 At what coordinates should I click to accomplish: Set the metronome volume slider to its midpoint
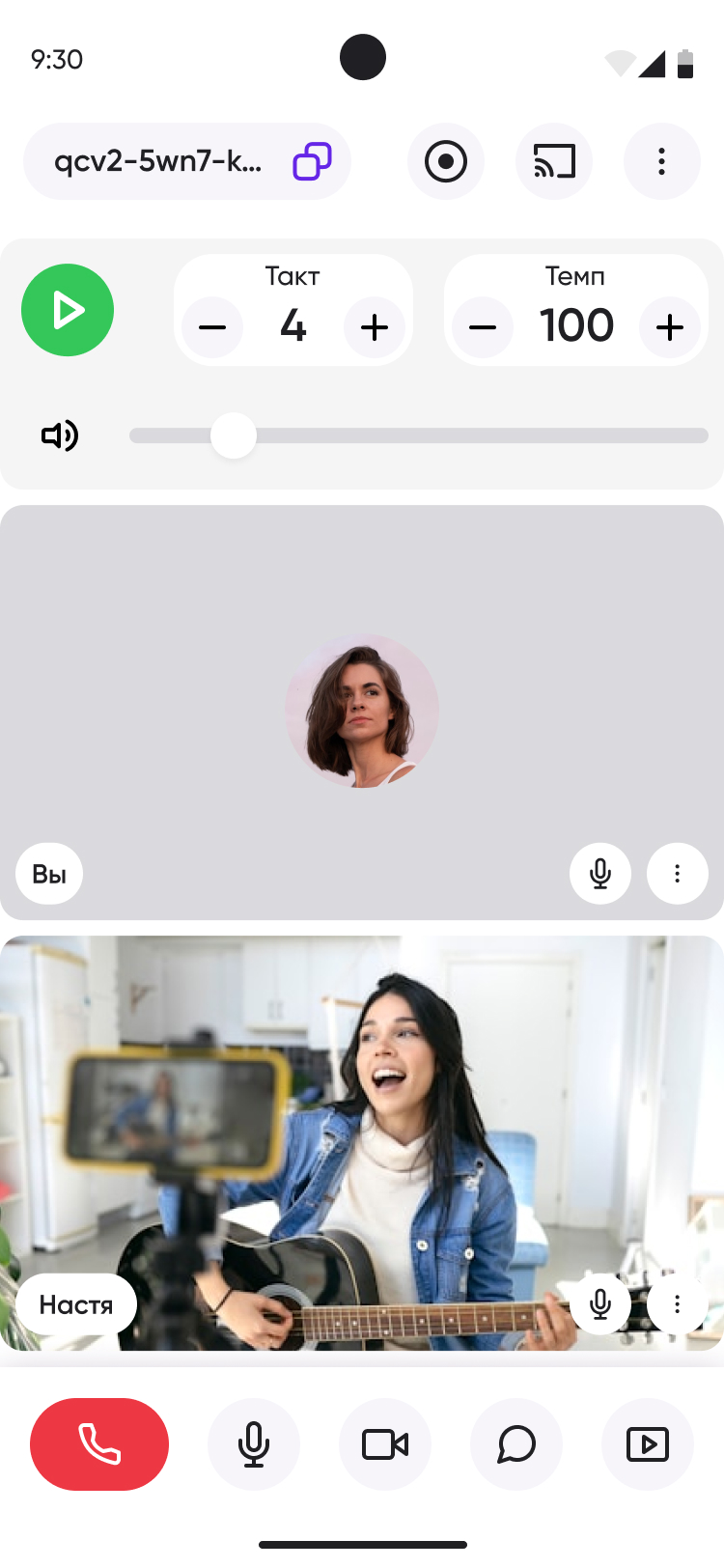[419, 435]
